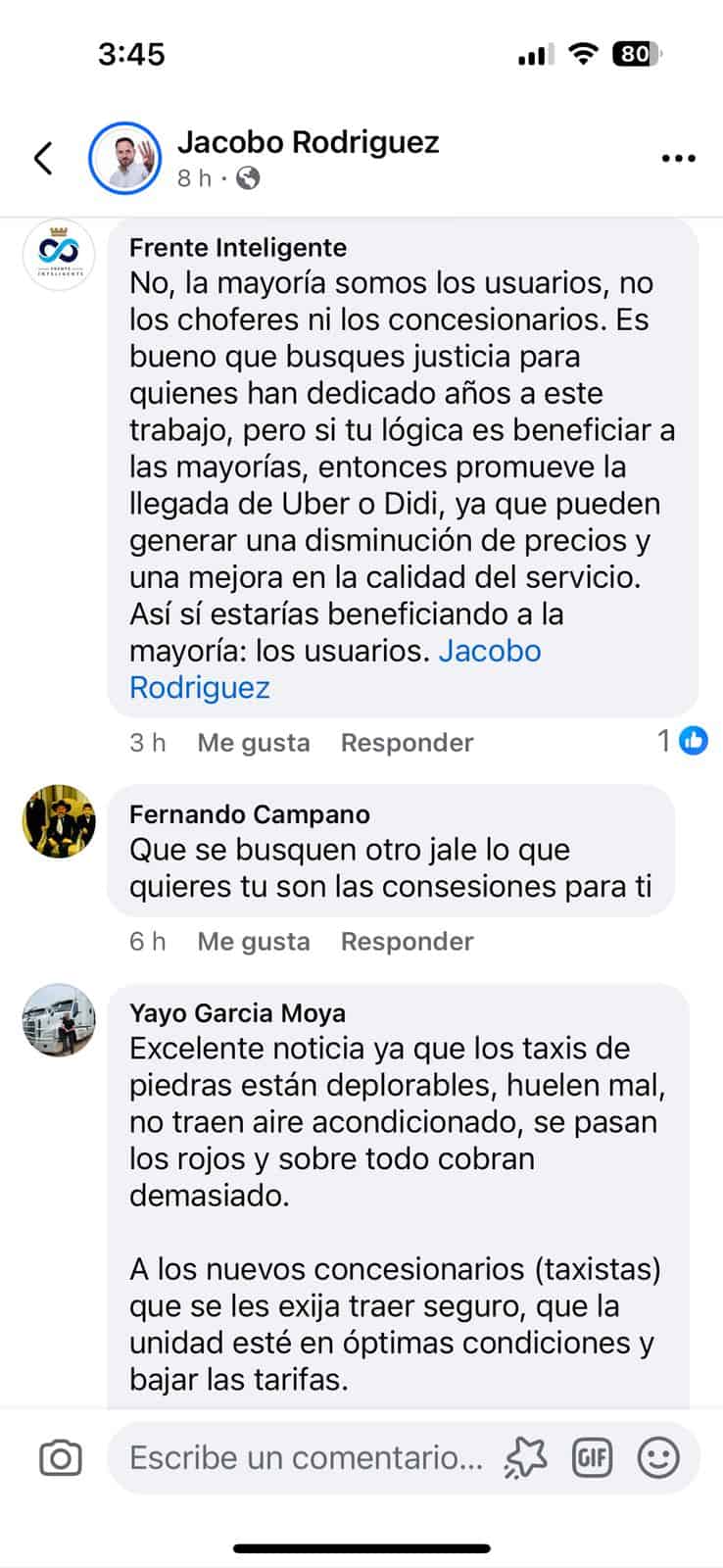Reply to Frente Inteligente's comment
Image resolution: width=723 pixels, height=1568 pixels.
(x=407, y=743)
